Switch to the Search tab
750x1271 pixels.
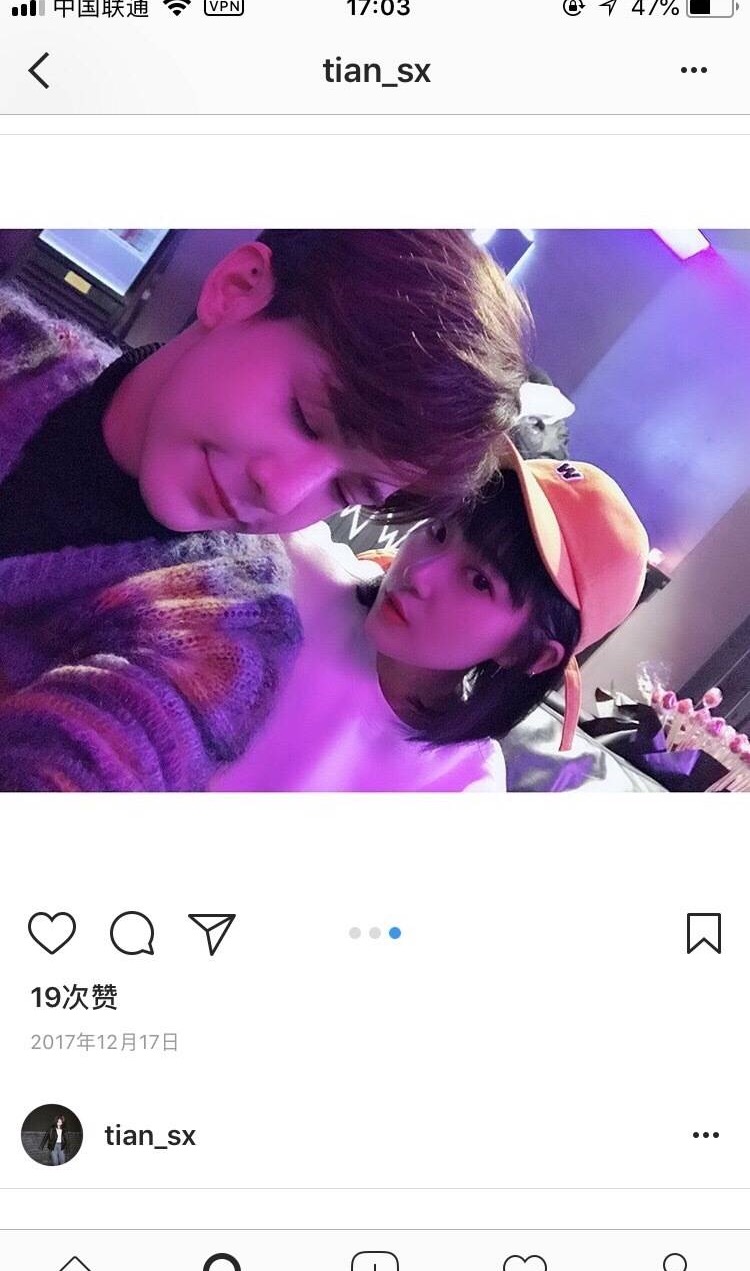click(x=222, y=1262)
